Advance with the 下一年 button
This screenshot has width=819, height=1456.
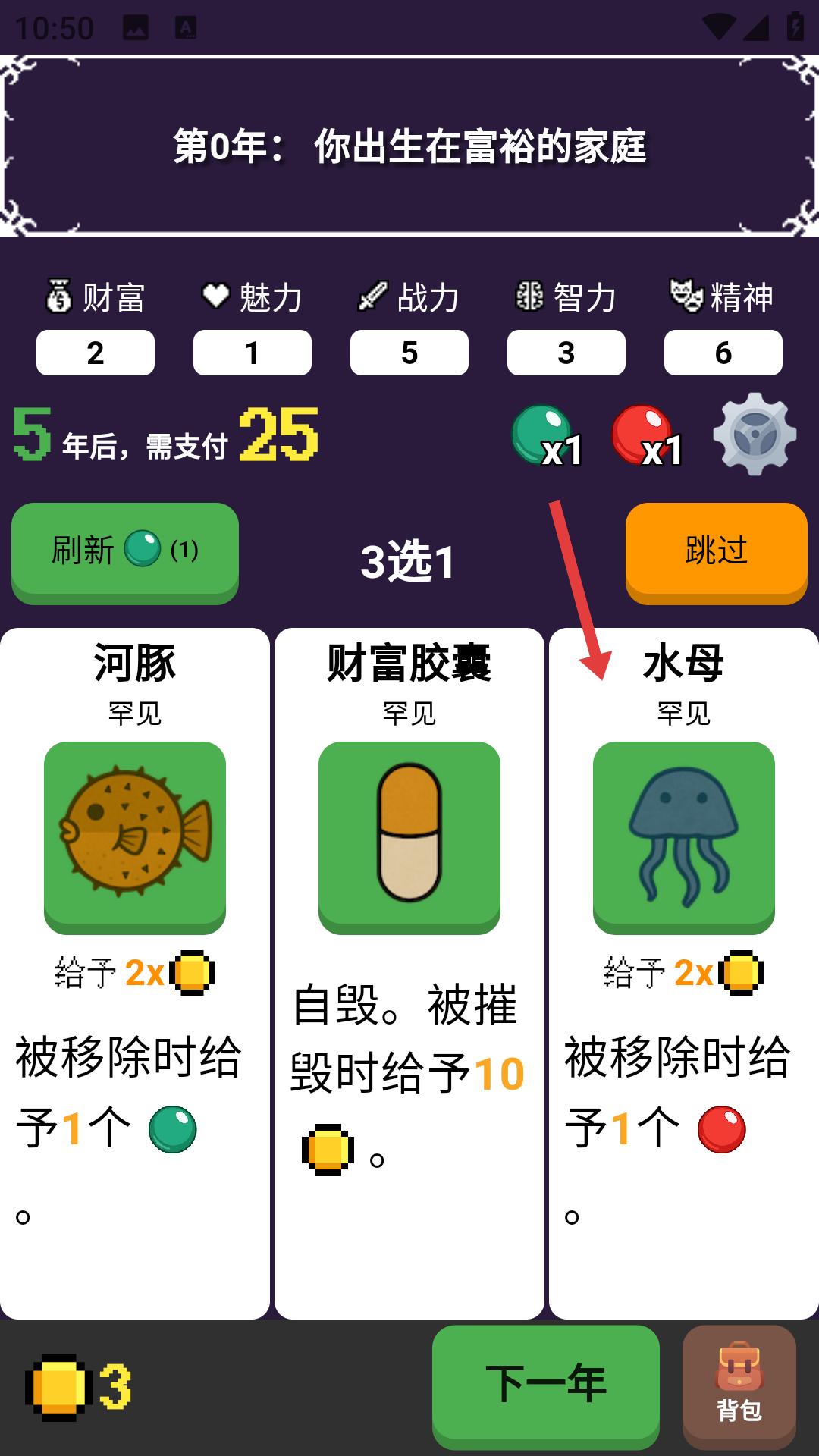[x=545, y=1383]
